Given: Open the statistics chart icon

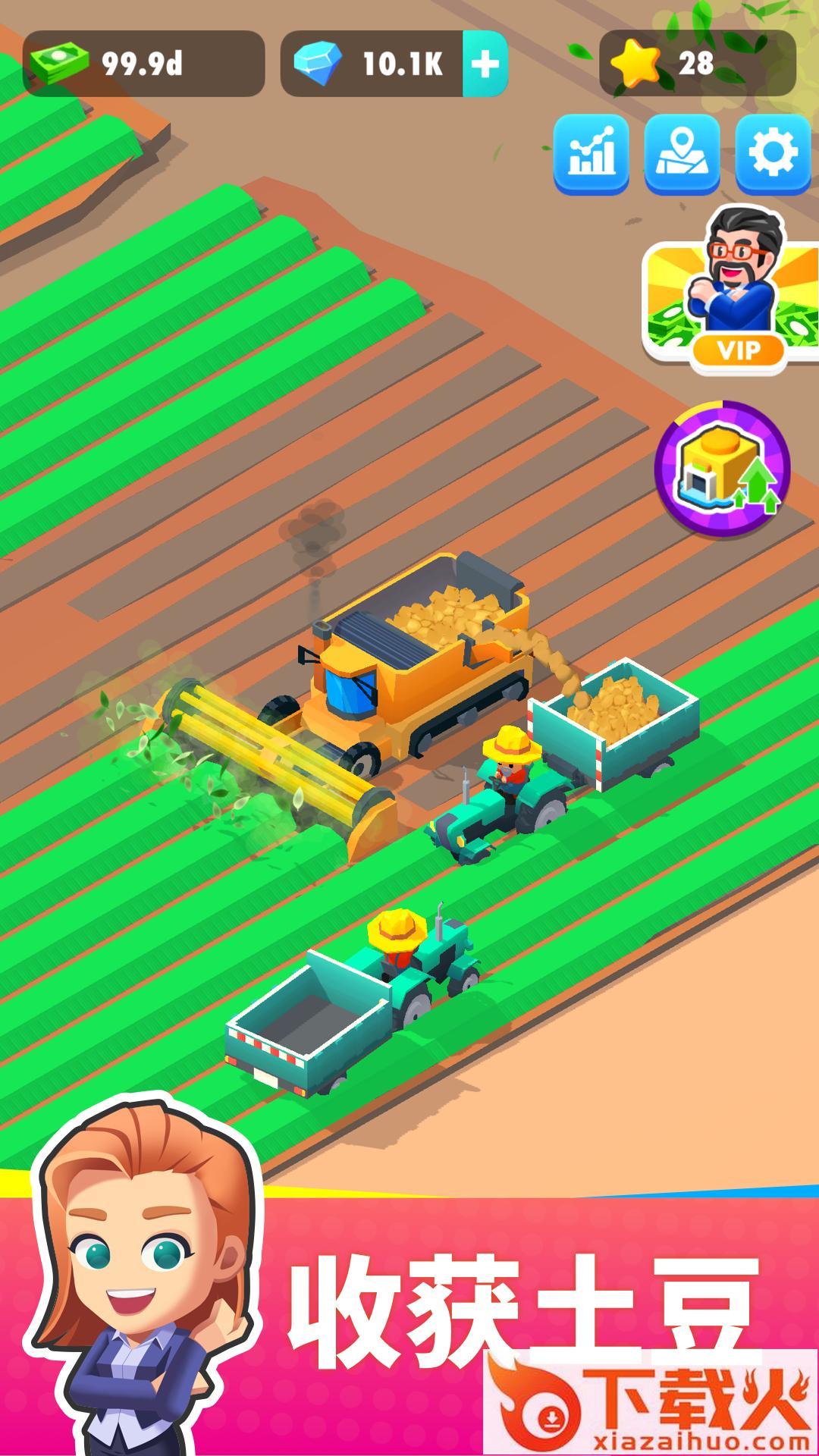Looking at the screenshot, I should 591,154.
